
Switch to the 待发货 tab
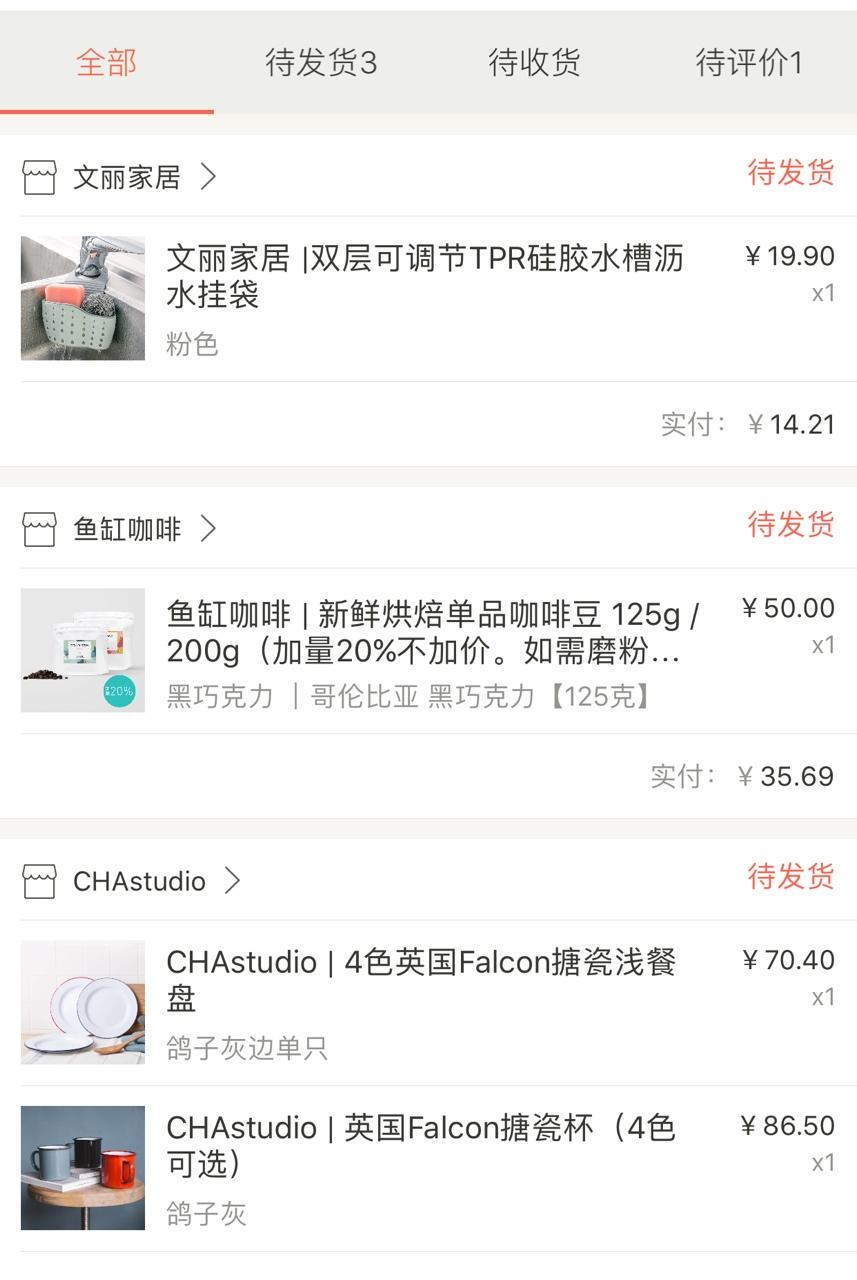[321, 63]
